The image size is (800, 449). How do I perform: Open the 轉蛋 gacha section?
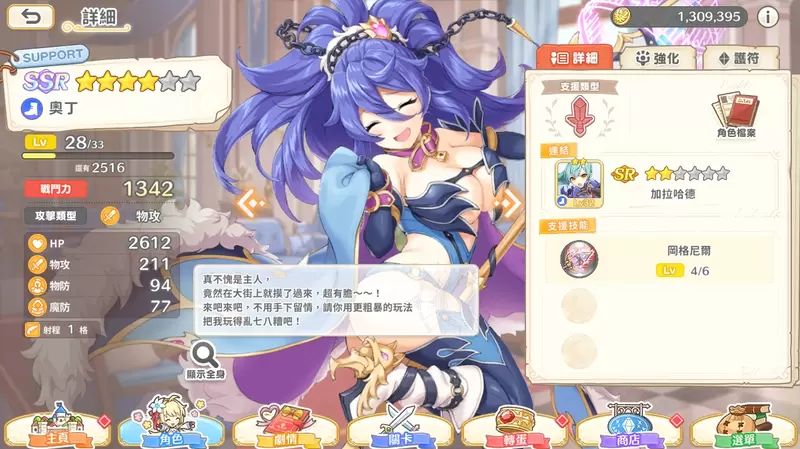pyautogui.click(x=513, y=427)
